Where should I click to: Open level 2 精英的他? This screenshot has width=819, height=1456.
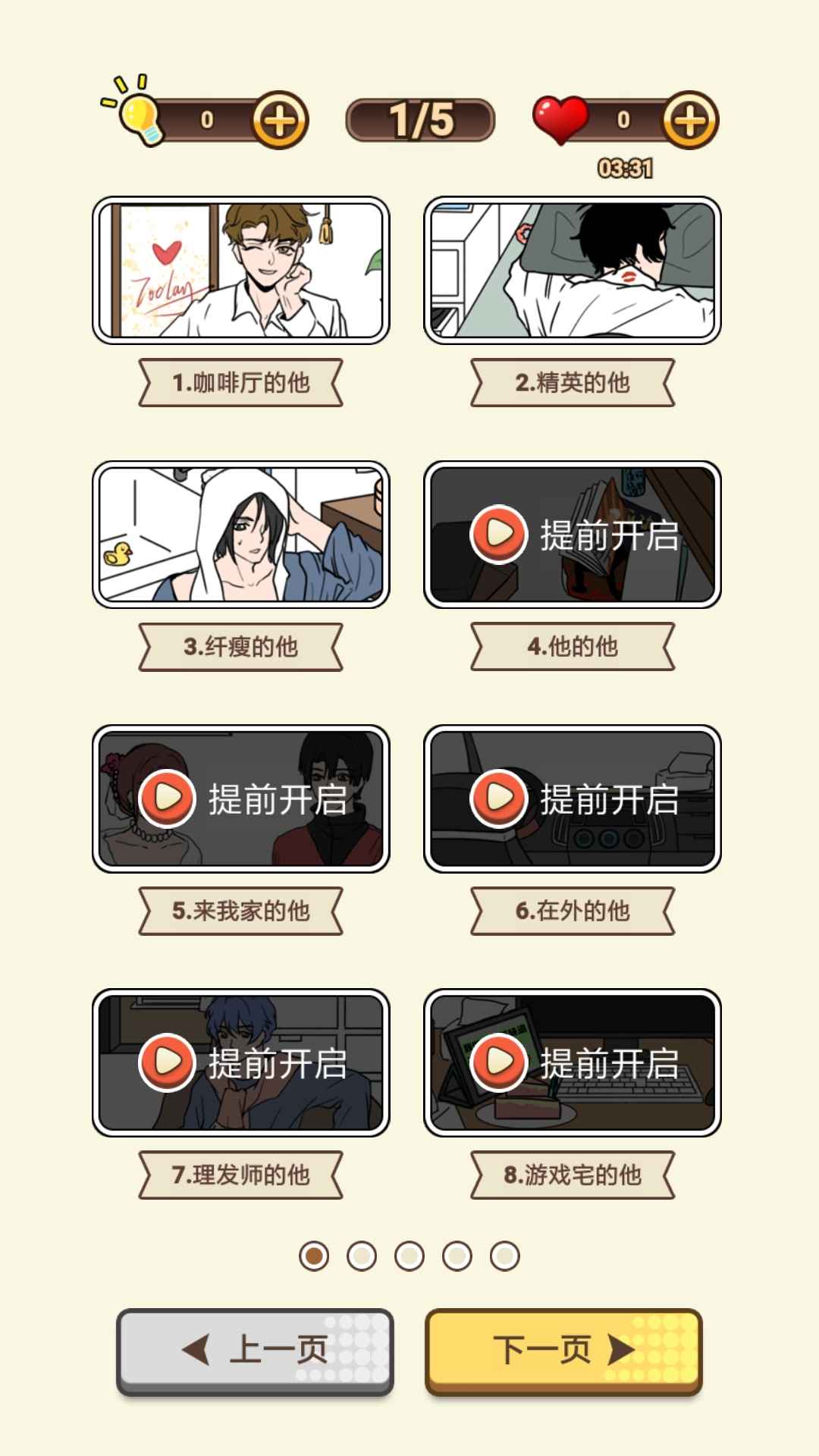pyautogui.click(x=573, y=270)
